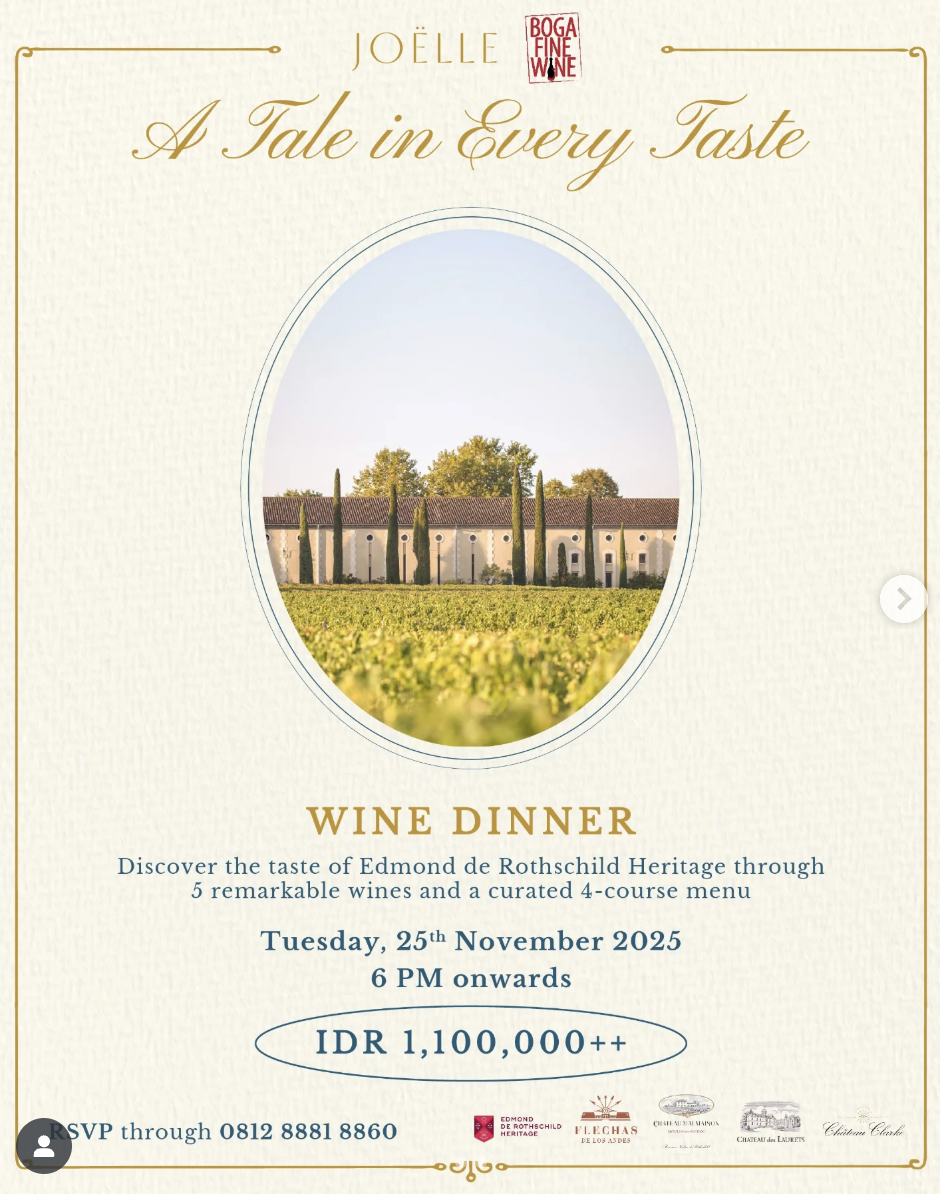Toggle the tagged accounts person indicator
The width and height of the screenshot is (940, 1194).
(x=44, y=1146)
